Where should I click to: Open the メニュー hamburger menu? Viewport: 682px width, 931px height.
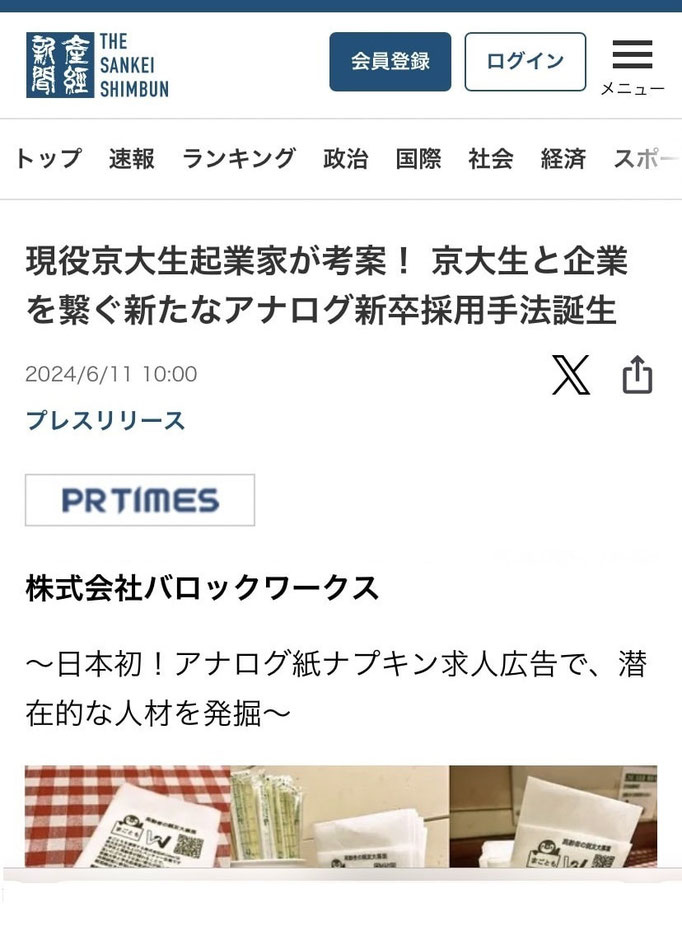(x=632, y=66)
